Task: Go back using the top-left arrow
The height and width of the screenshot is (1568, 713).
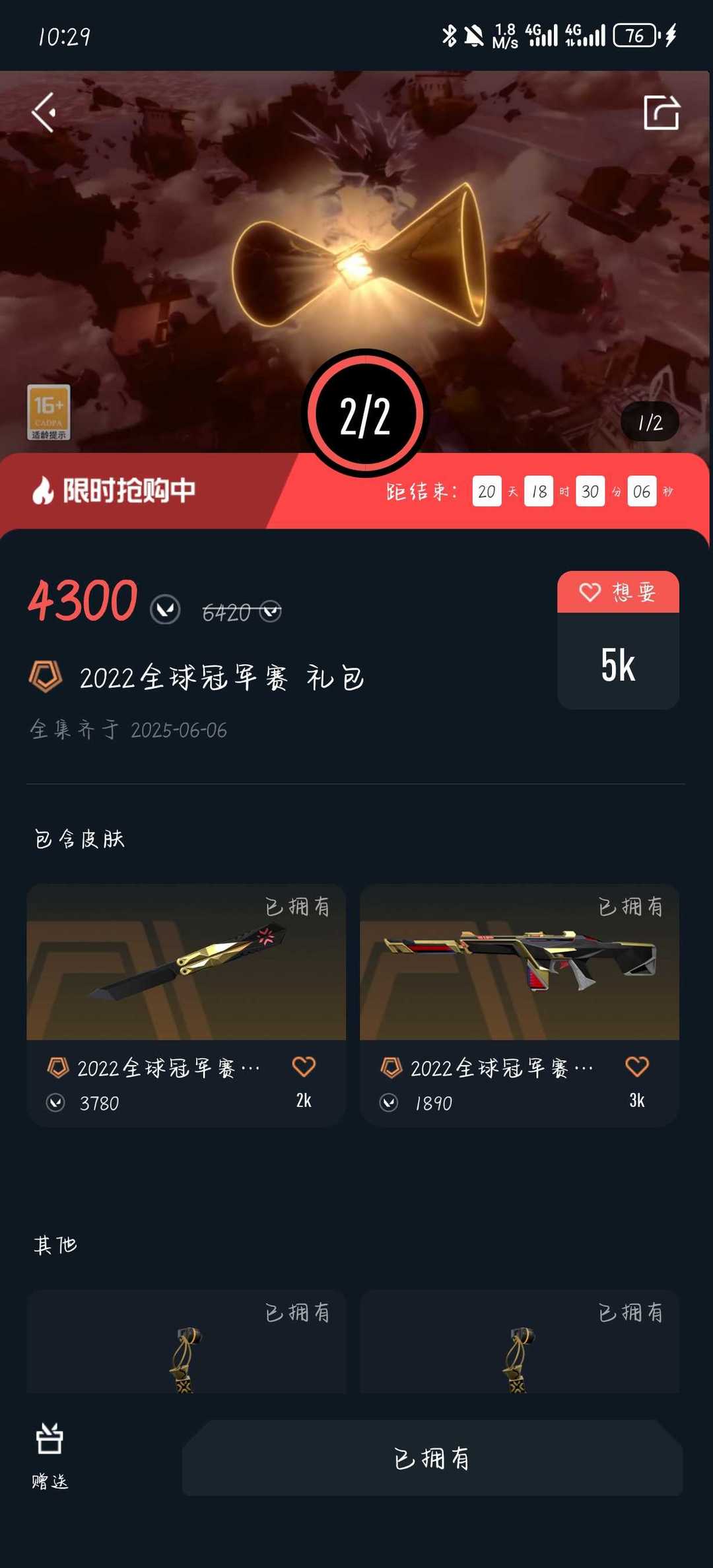Action: click(x=44, y=112)
